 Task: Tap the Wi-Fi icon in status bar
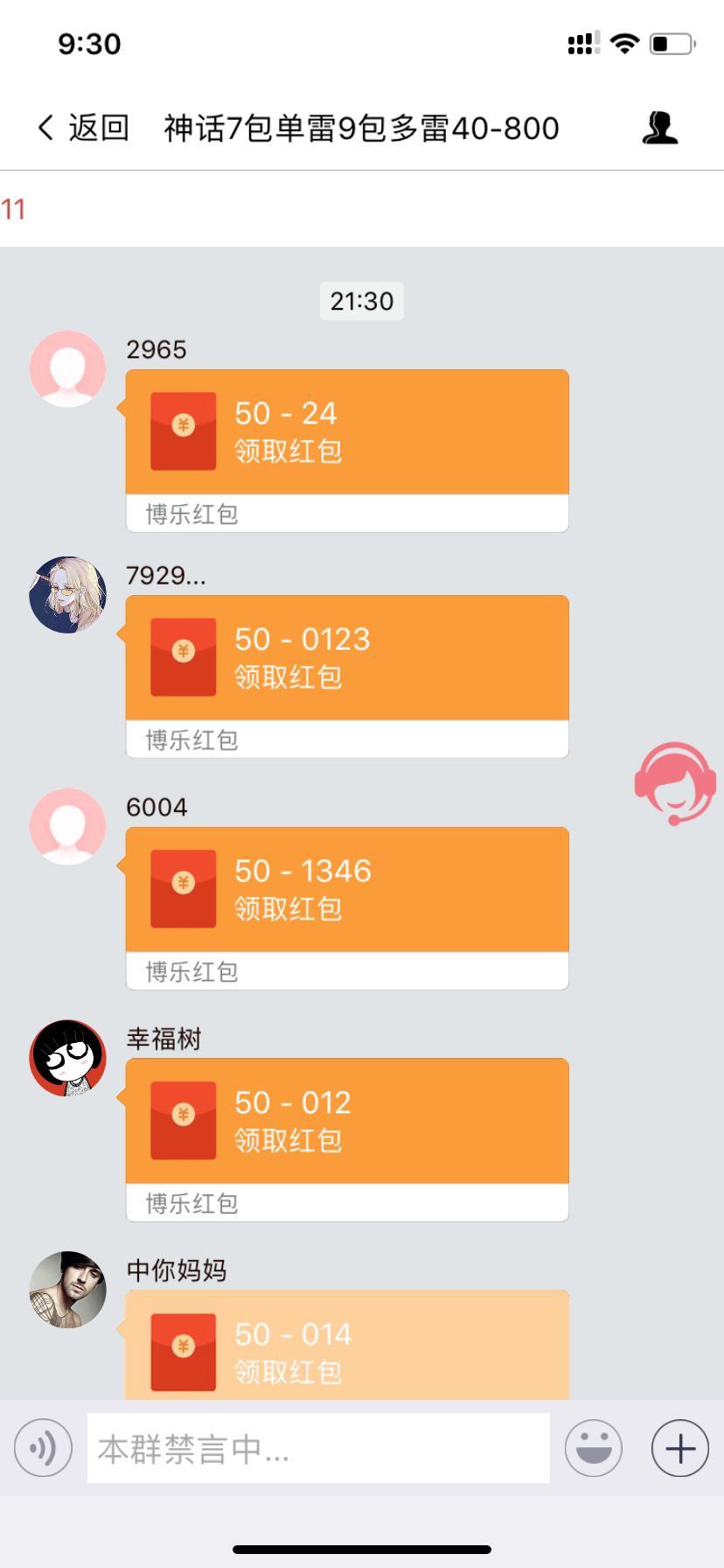[623, 42]
